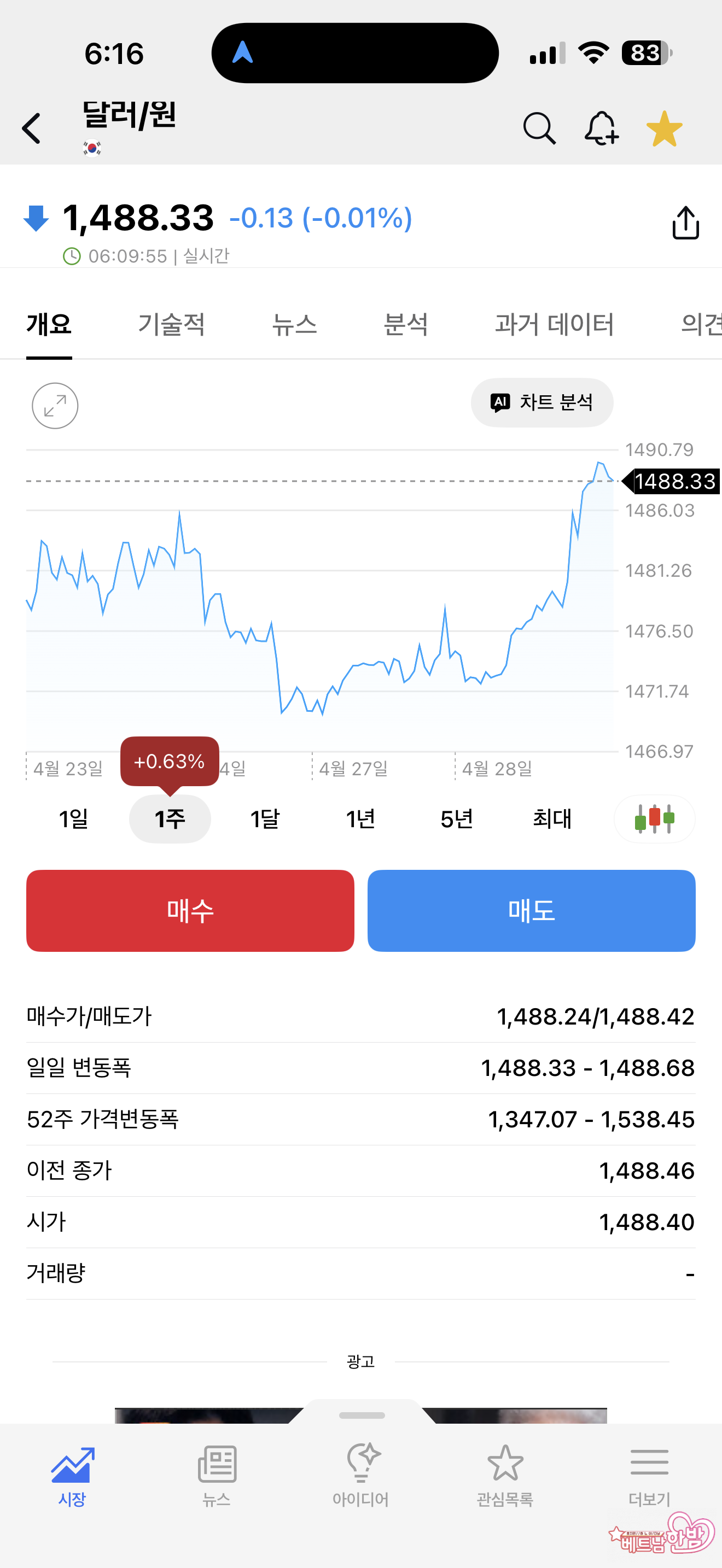Viewport: 722px width, 1568px height.
Task: Open the search magnifier icon
Action: 539,128
